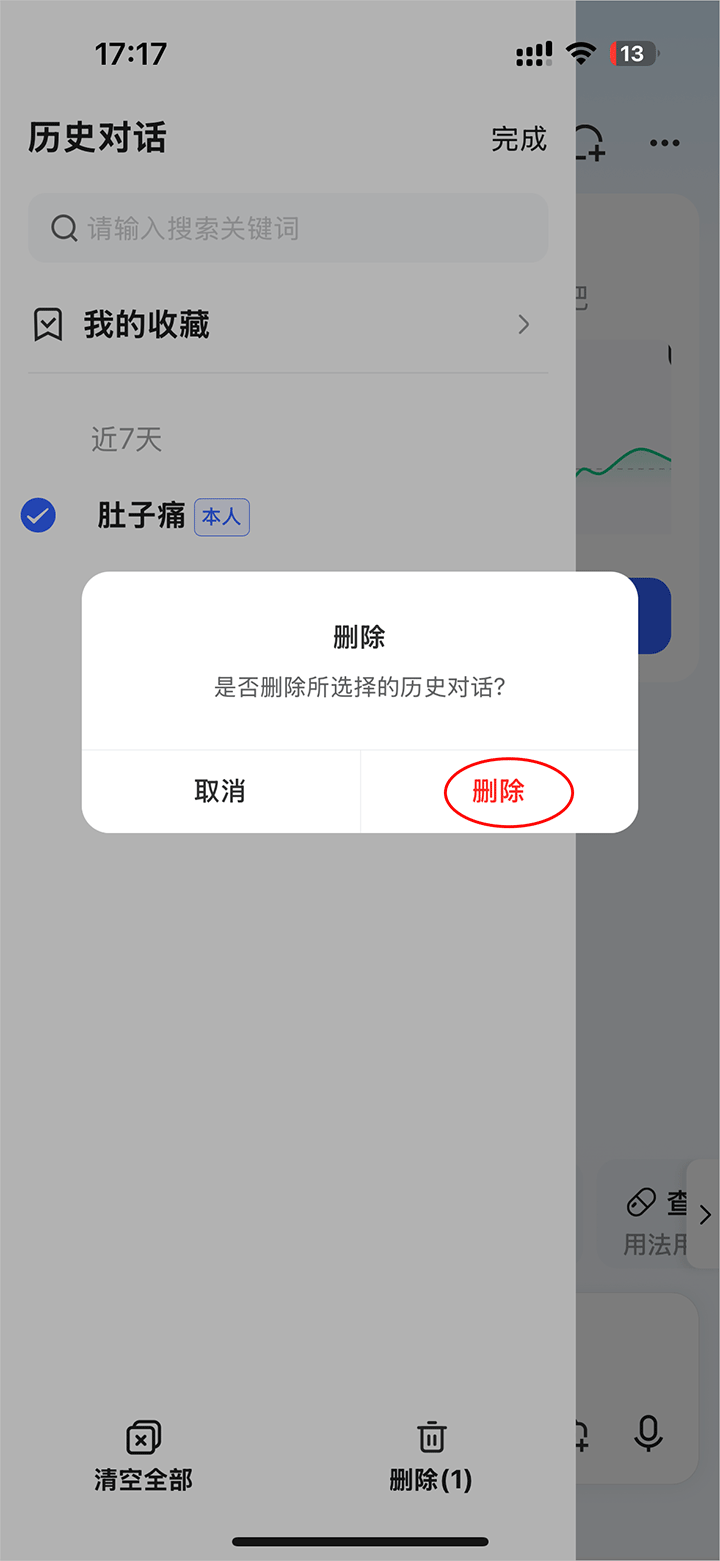The image size is (720, 1561).
Task: Cancel the delete dialog via 取消
Action: tap(220, 791)
